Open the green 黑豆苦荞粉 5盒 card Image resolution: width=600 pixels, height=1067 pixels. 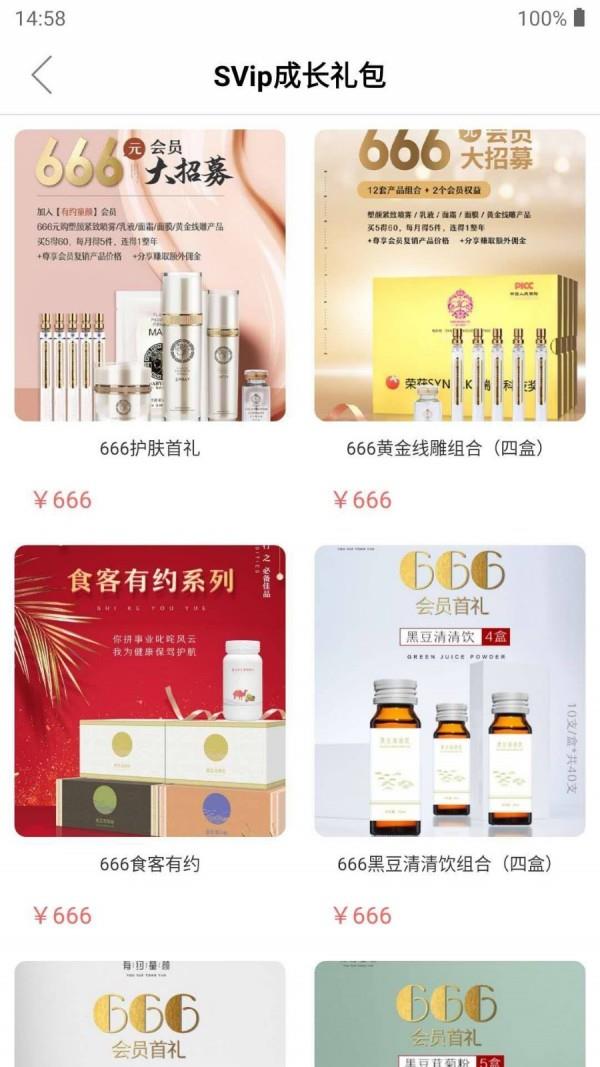click(450, 1013)
